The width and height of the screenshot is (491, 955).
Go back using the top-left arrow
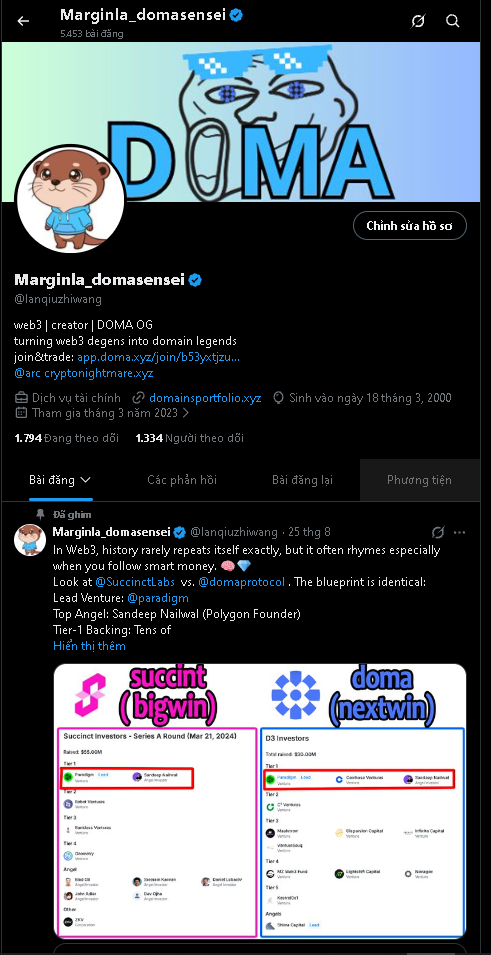[23, 21]
